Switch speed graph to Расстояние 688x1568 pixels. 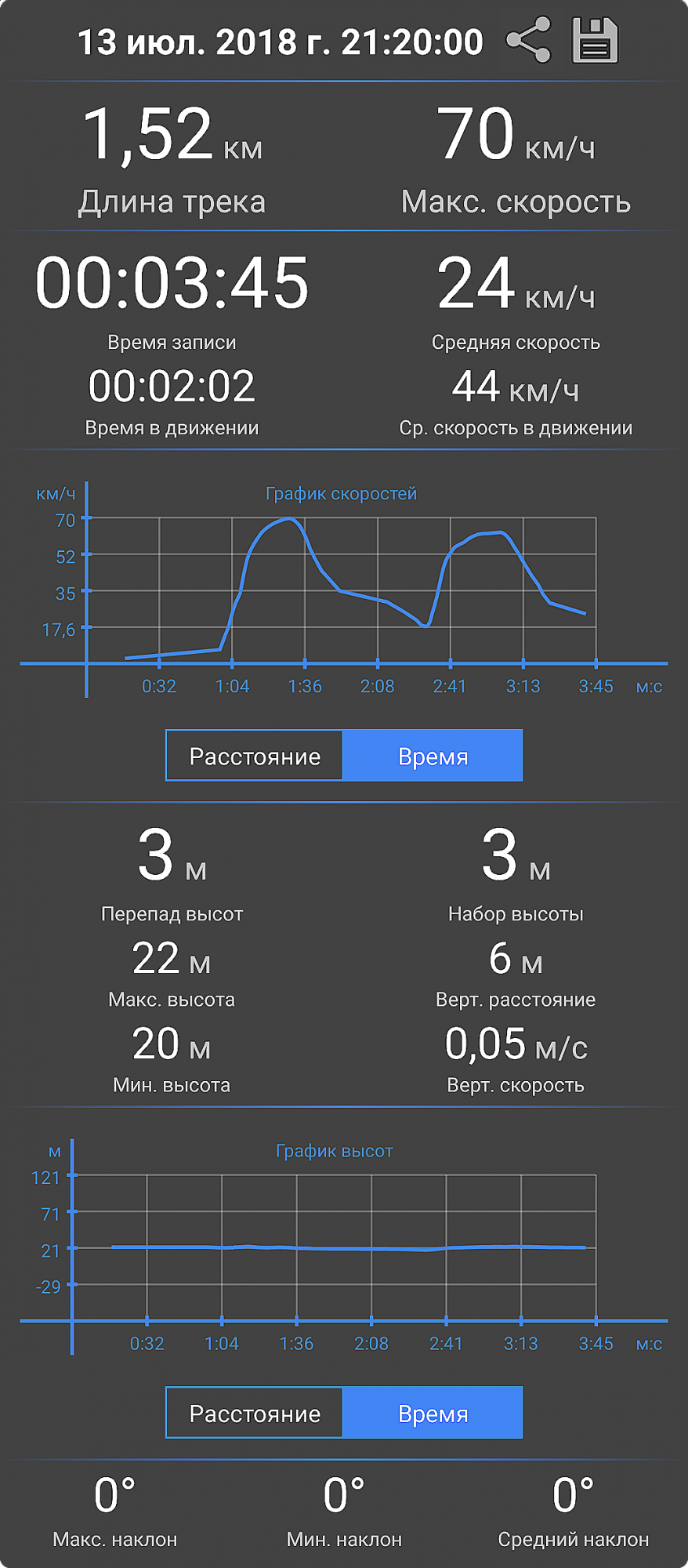tap(255, 756)
